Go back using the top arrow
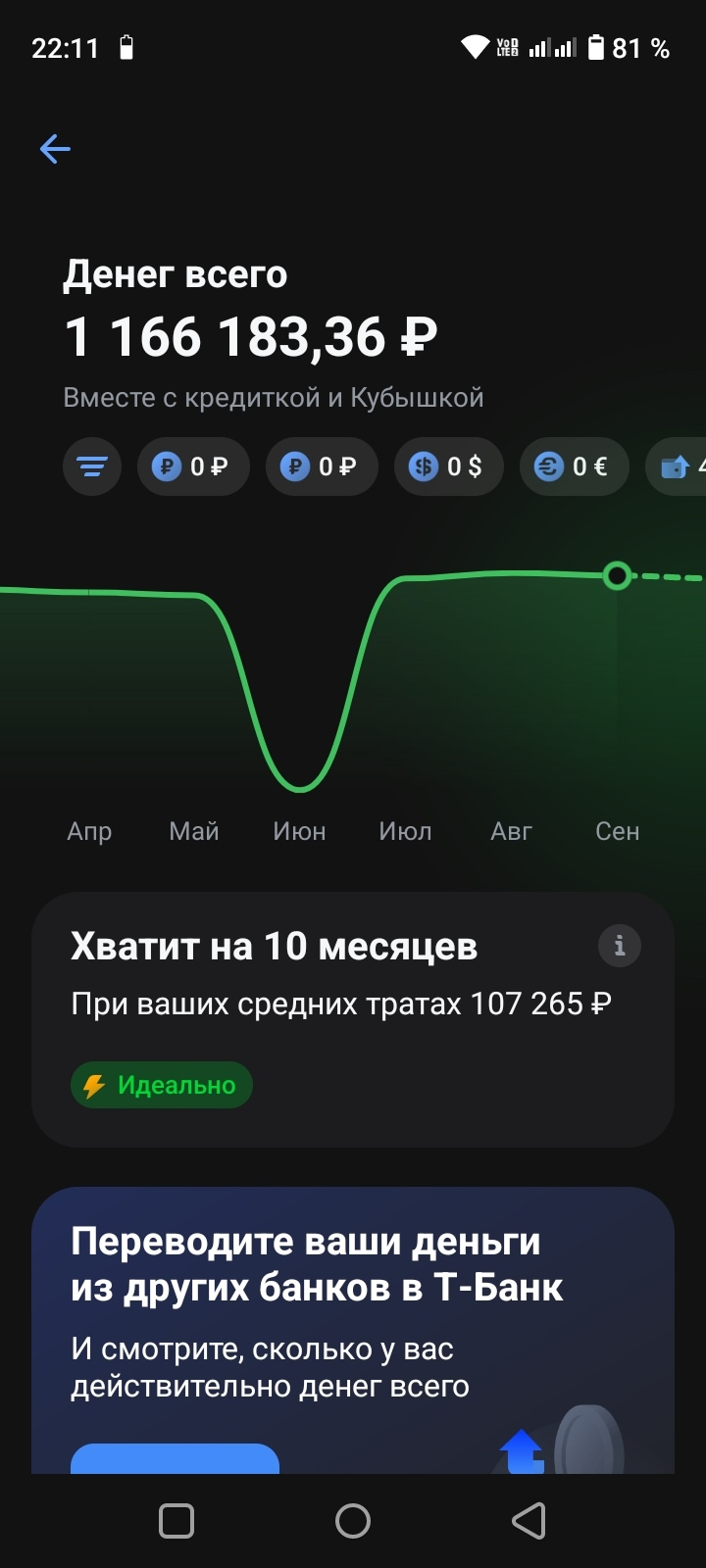706x1568 pixels. tap(55, 149)
